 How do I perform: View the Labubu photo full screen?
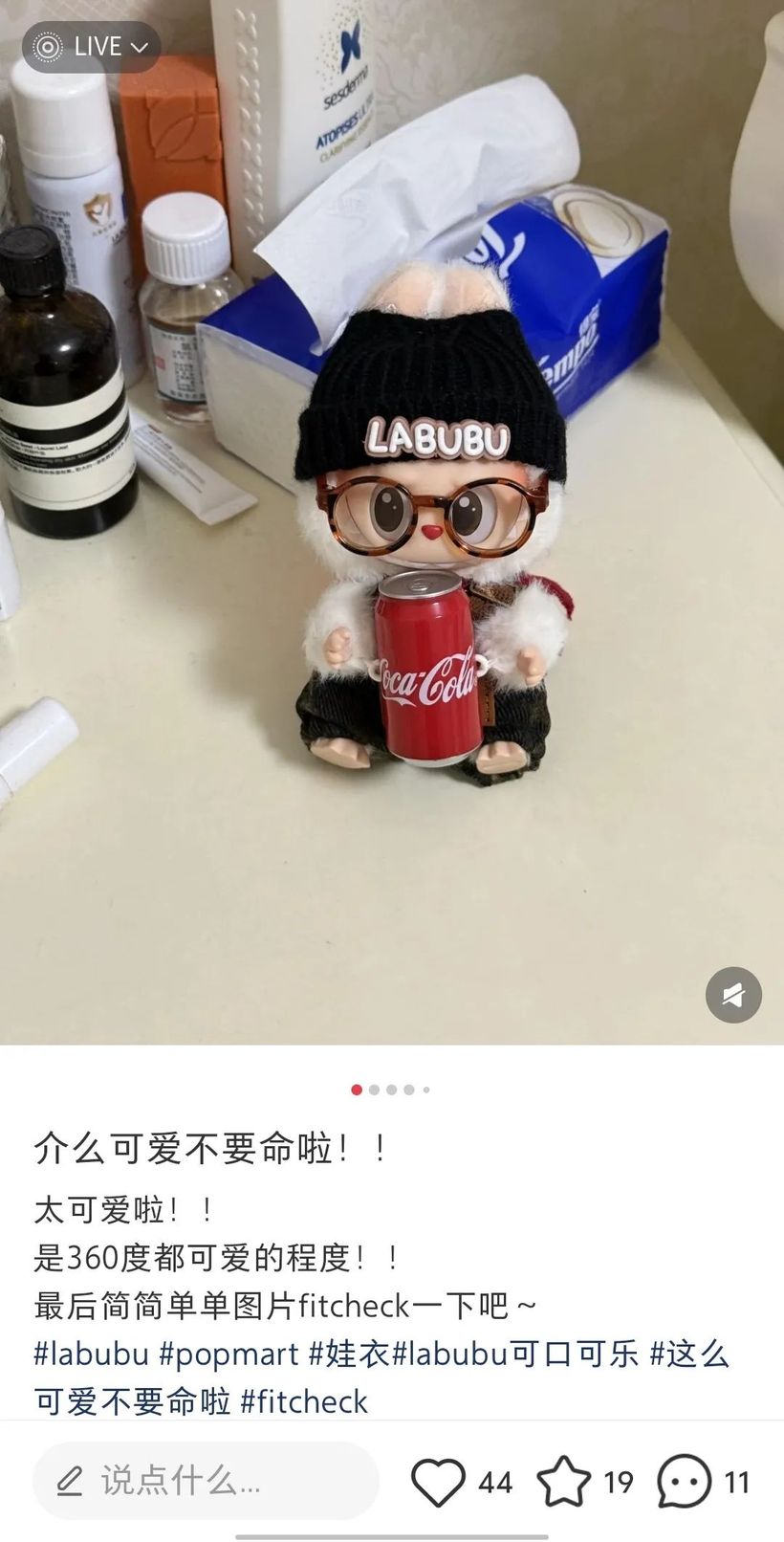pos(392,574)
